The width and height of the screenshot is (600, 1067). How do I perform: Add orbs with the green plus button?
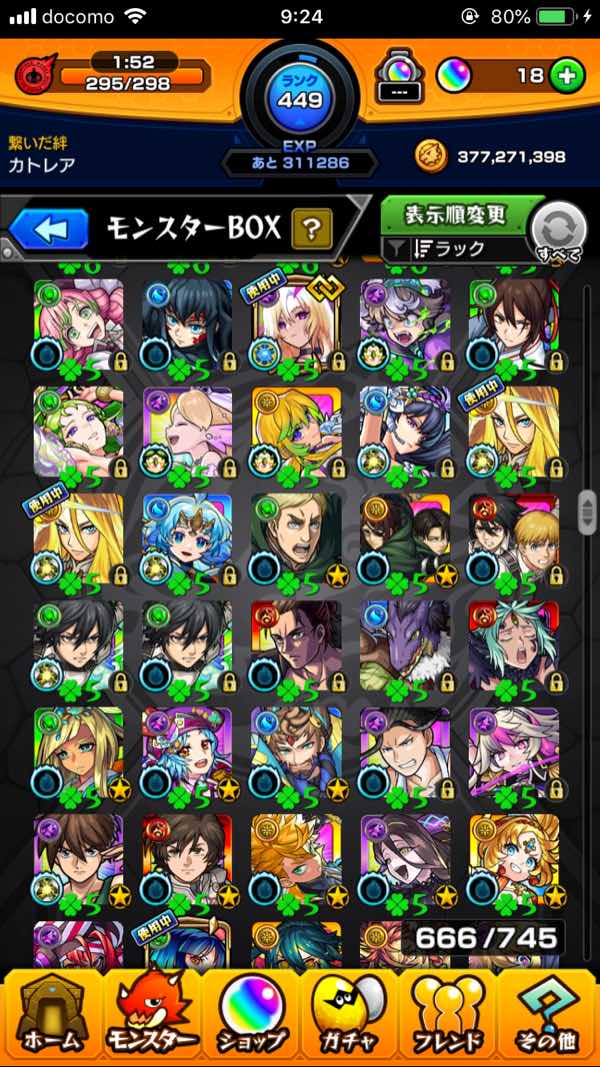coord(566,75)
